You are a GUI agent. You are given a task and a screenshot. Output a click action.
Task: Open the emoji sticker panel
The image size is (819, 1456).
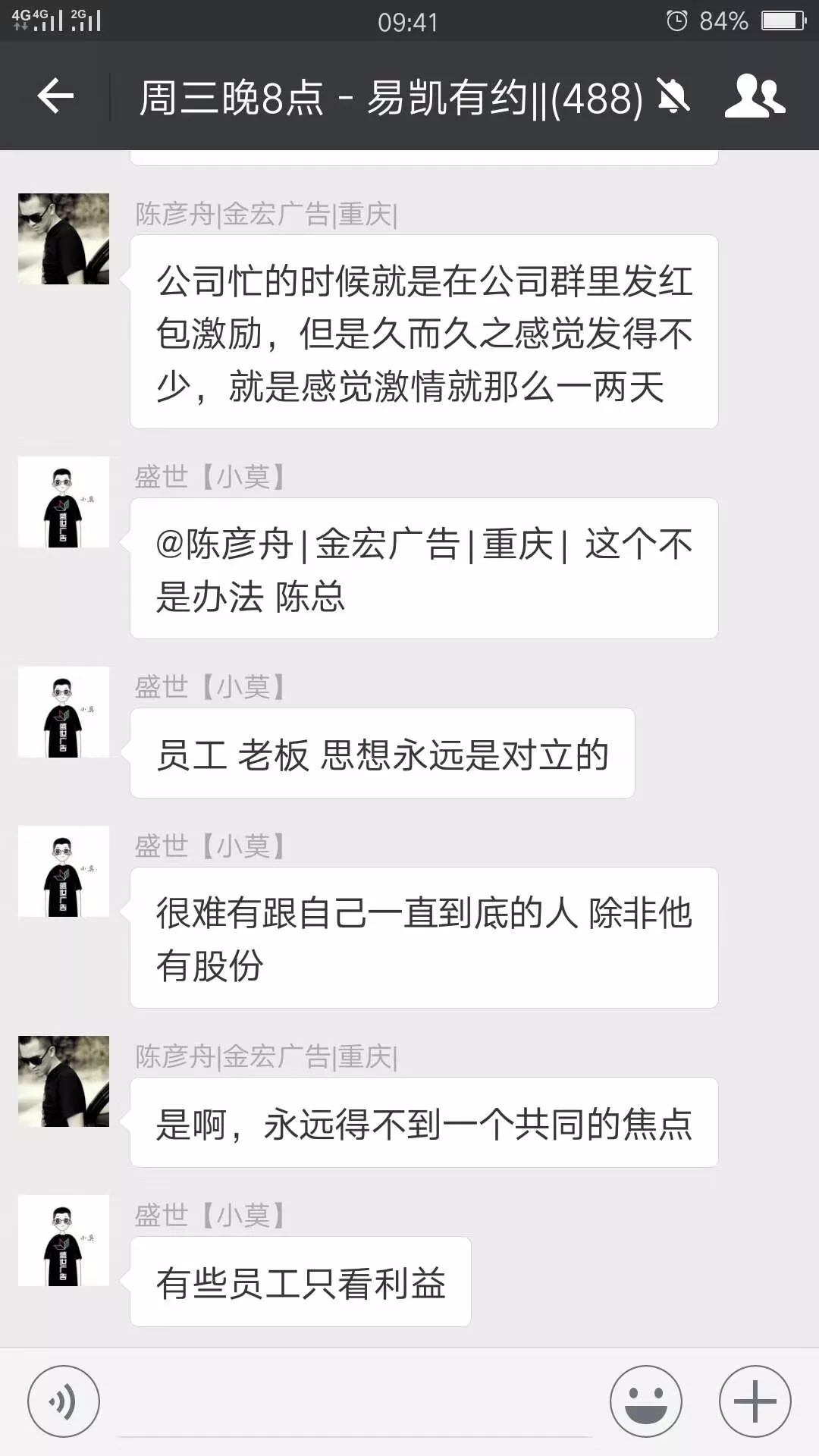[x=645, y=1401]
